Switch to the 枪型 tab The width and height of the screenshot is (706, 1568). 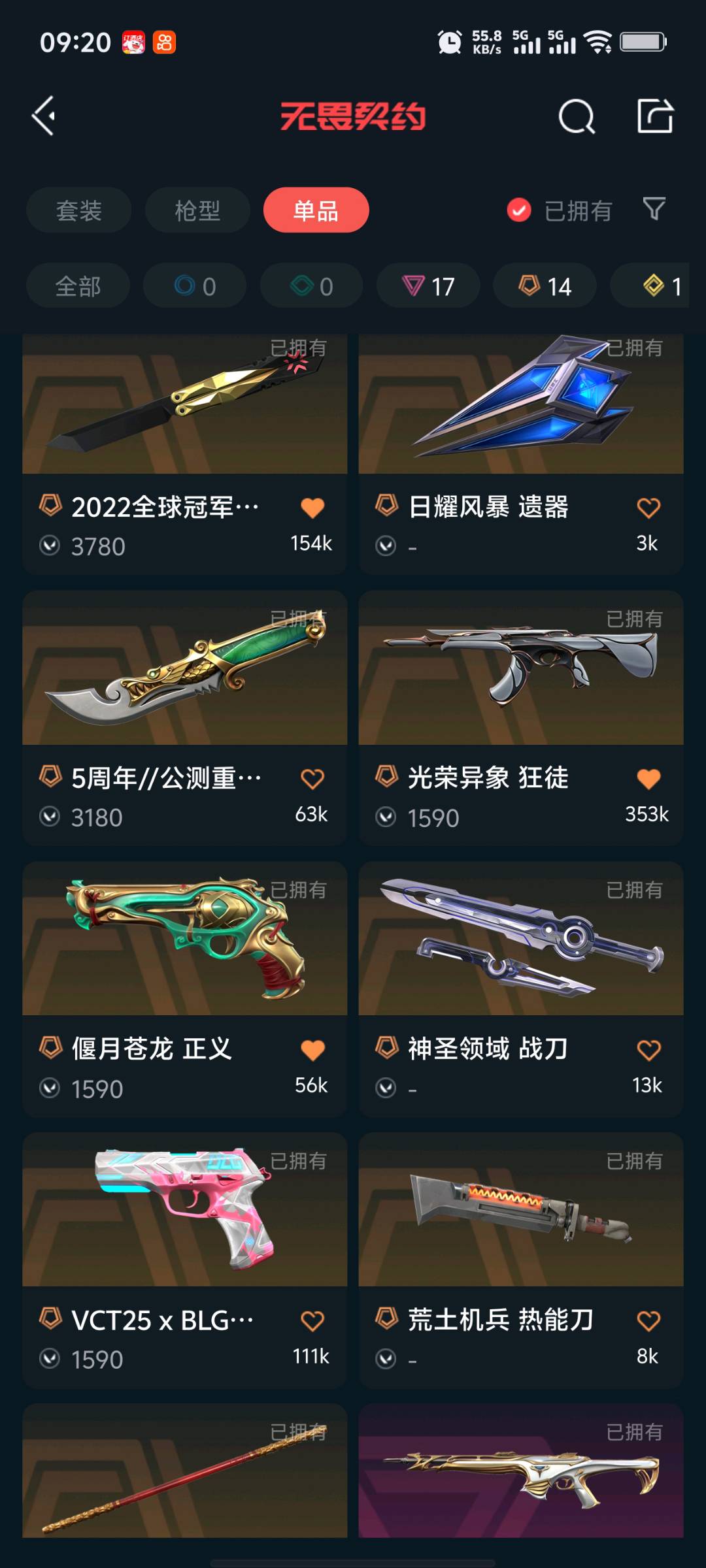pos(197,210)
